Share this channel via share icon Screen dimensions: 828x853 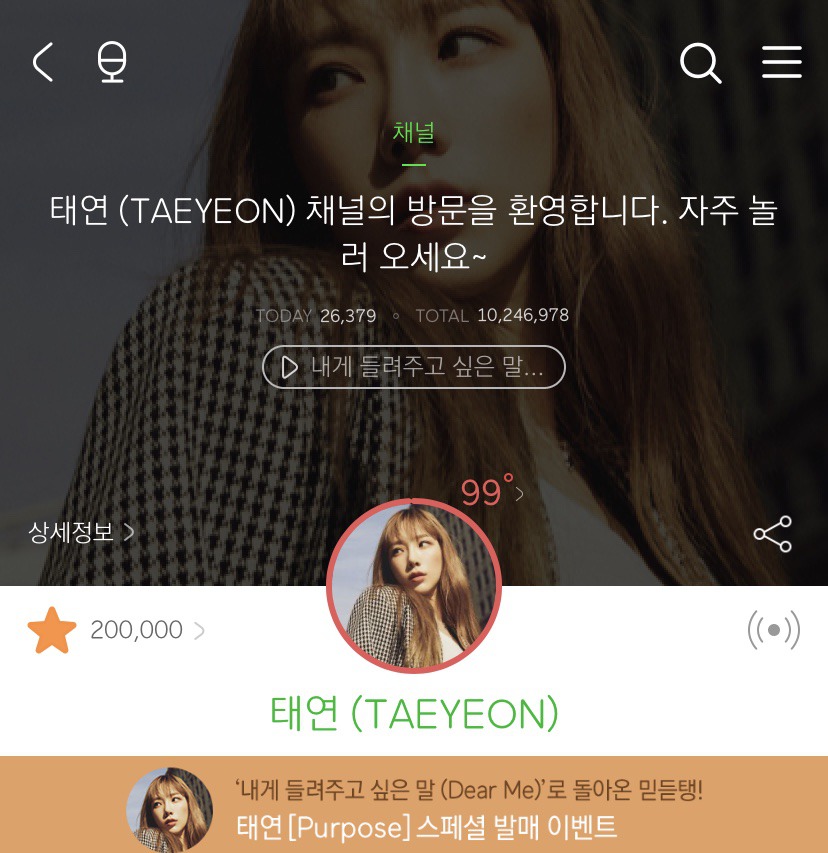point(772,534)
